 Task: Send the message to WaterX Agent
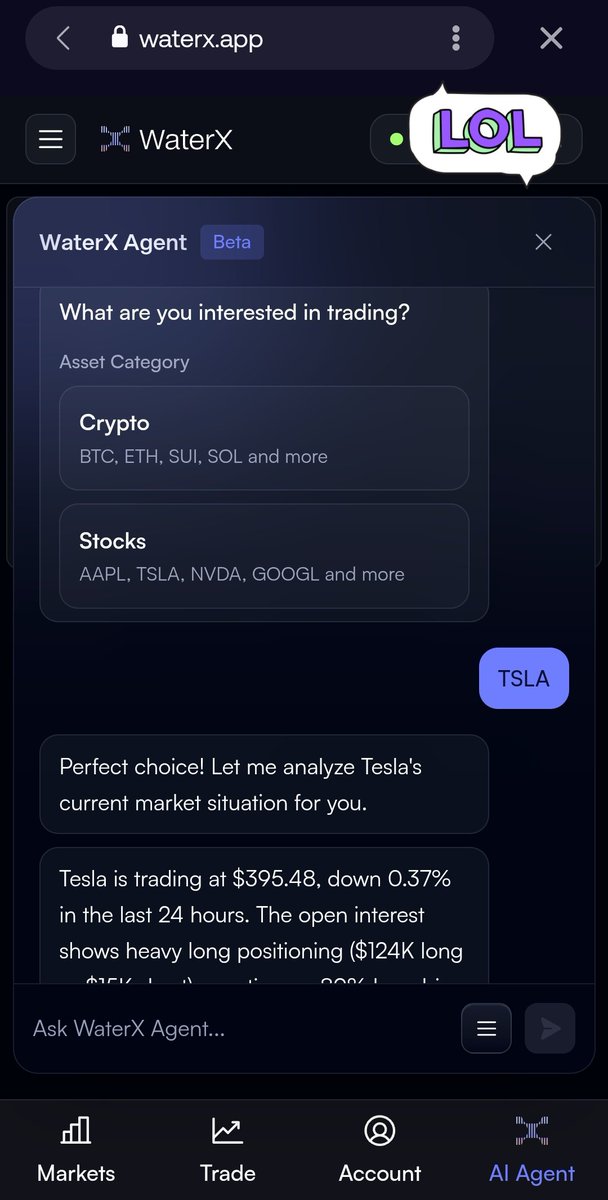point(550,1028)
